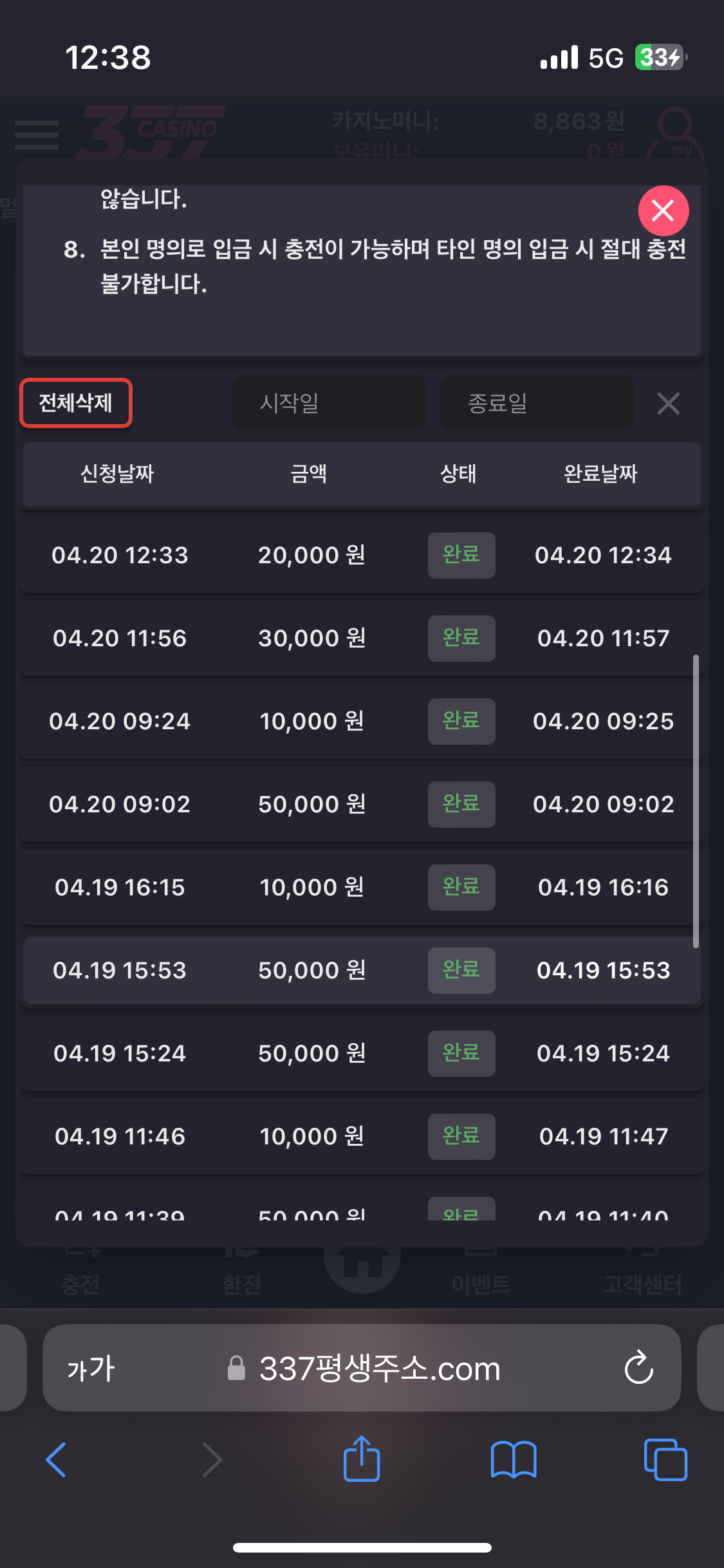Image resolution: width=724 pixels, height=1568 pixels.
Task: Show open Safari tabs
Action: [665, 1460]
